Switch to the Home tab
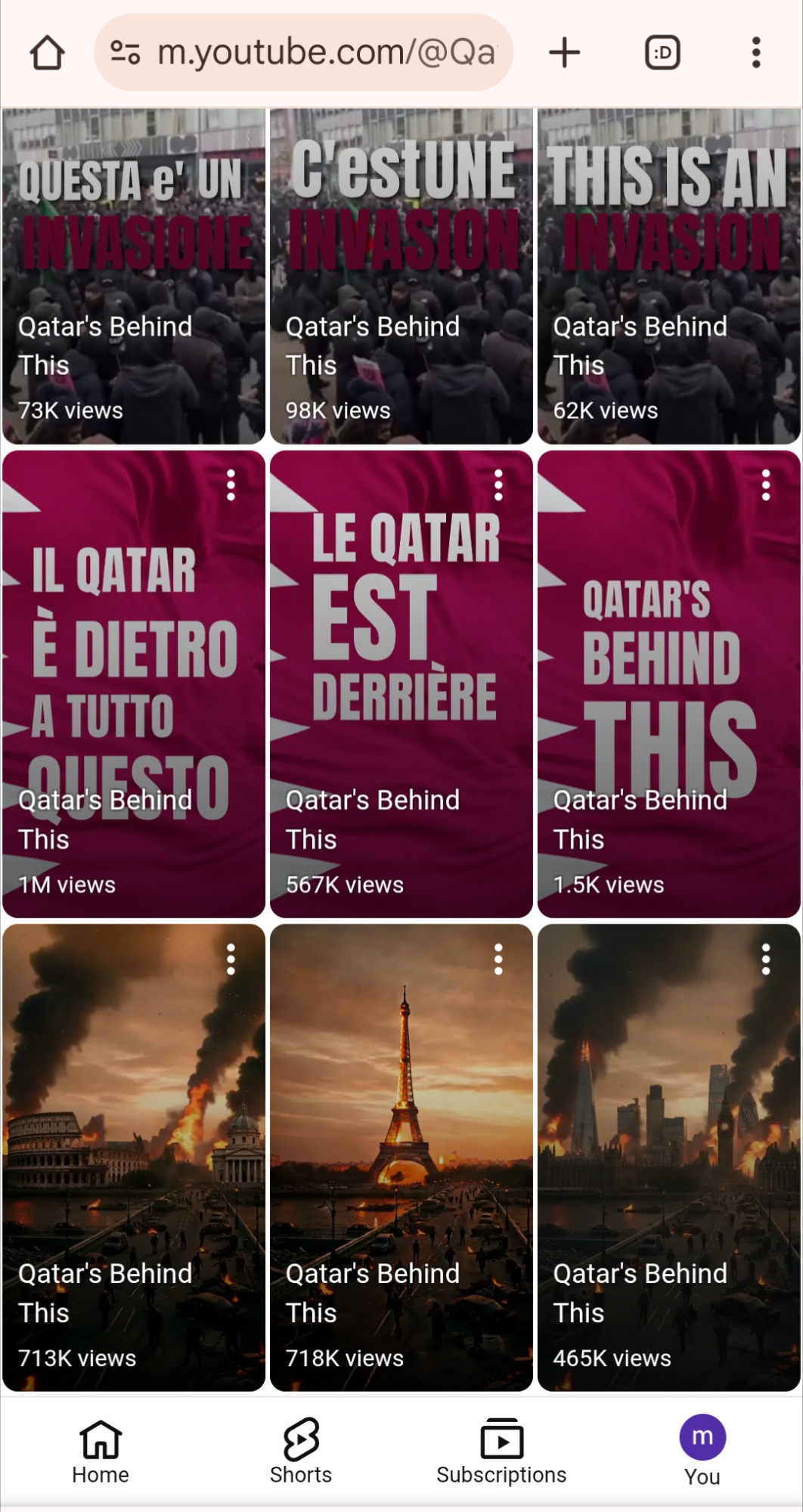 pos(101,1452)
